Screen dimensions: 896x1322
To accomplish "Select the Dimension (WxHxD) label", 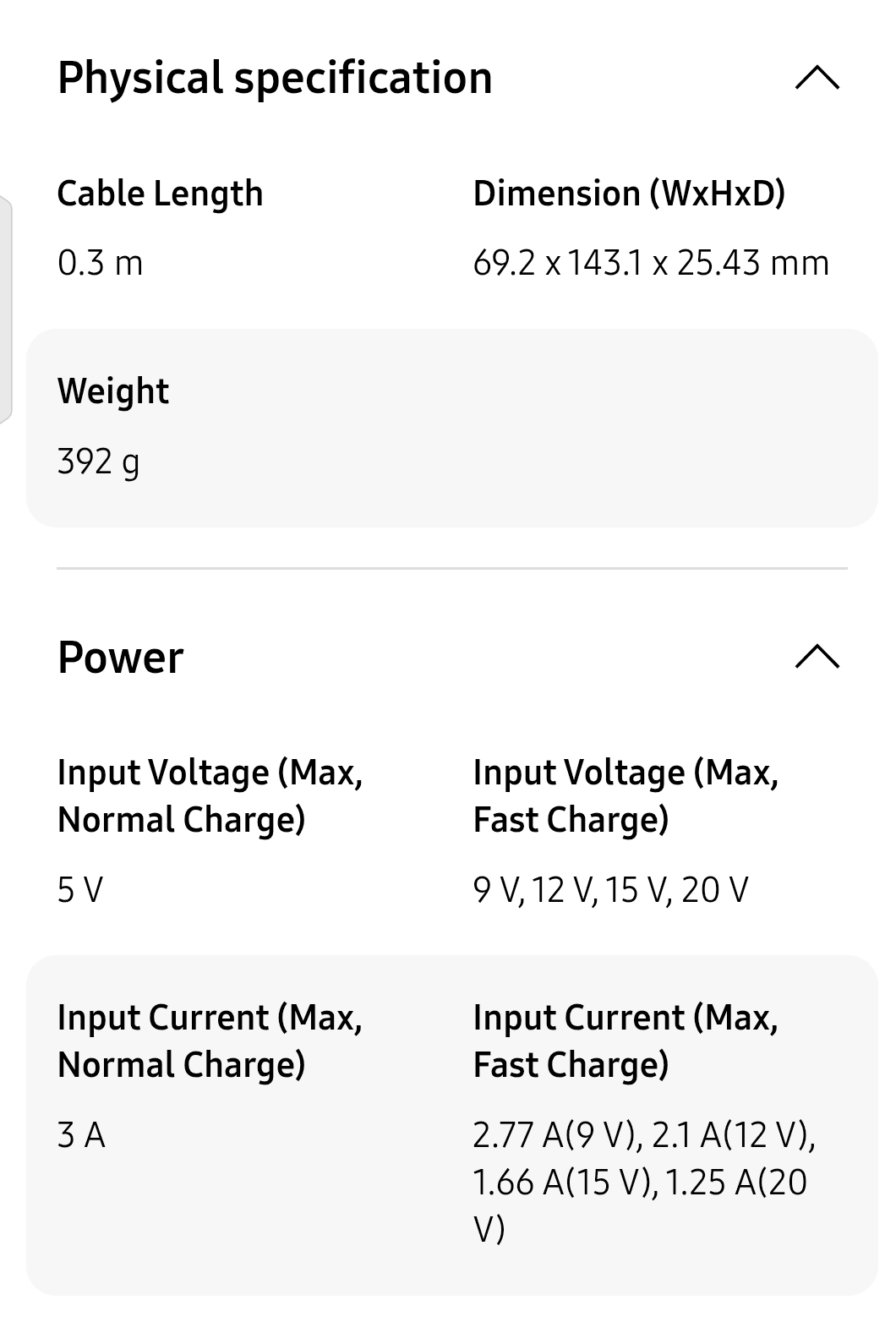I will pos(631,193).
